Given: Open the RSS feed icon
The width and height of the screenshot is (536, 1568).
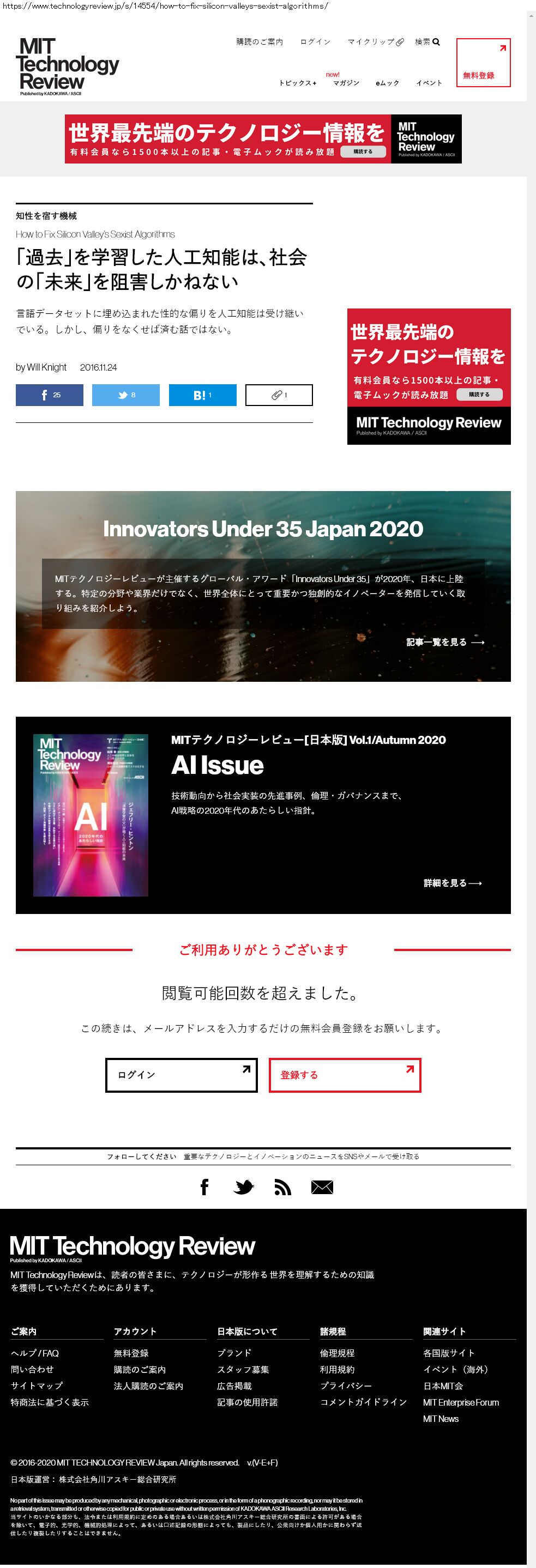Looking at the screenshot, I should (x=282, y=1188).
